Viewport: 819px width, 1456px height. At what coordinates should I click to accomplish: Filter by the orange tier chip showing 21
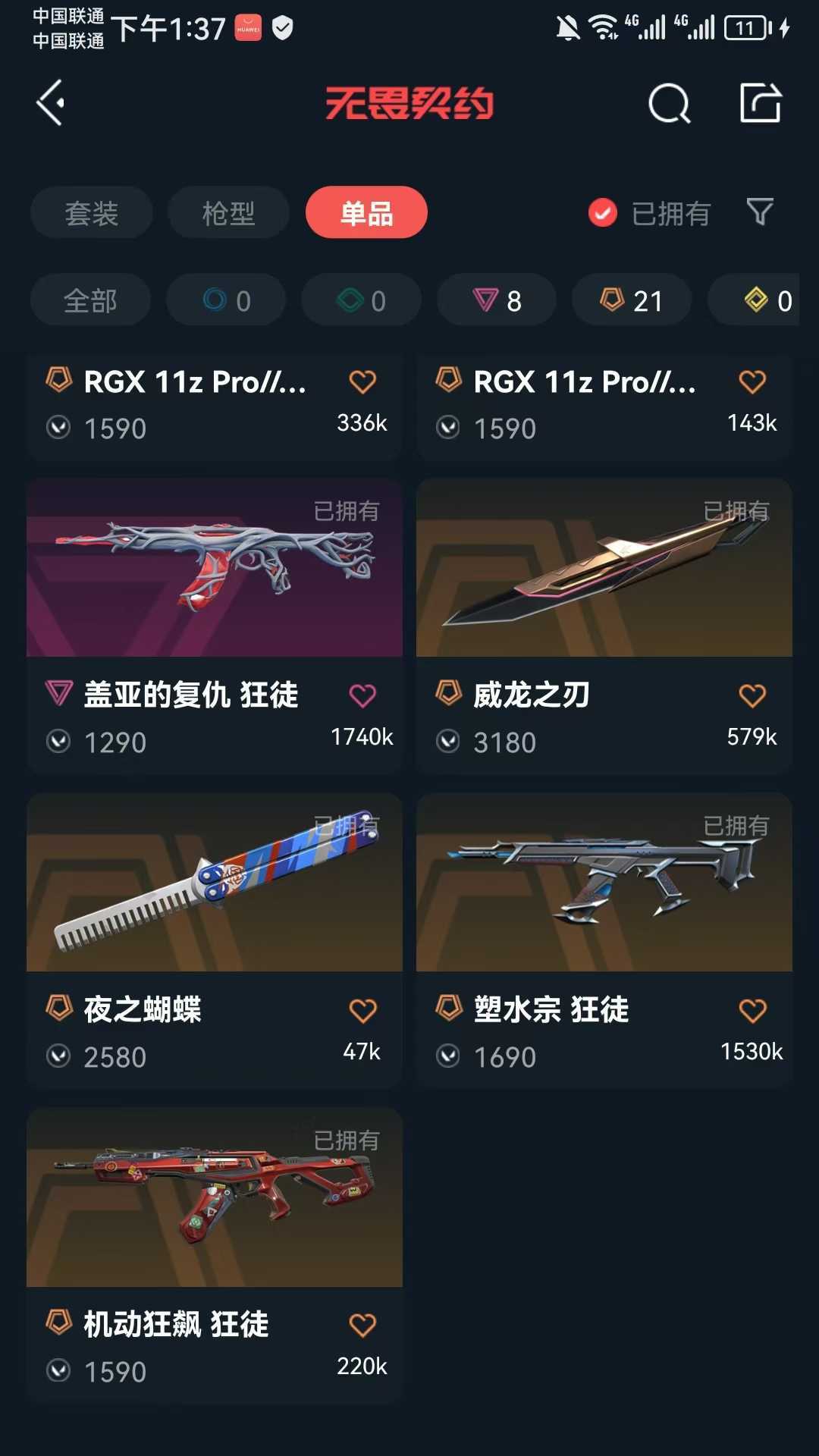coord(632,300)
